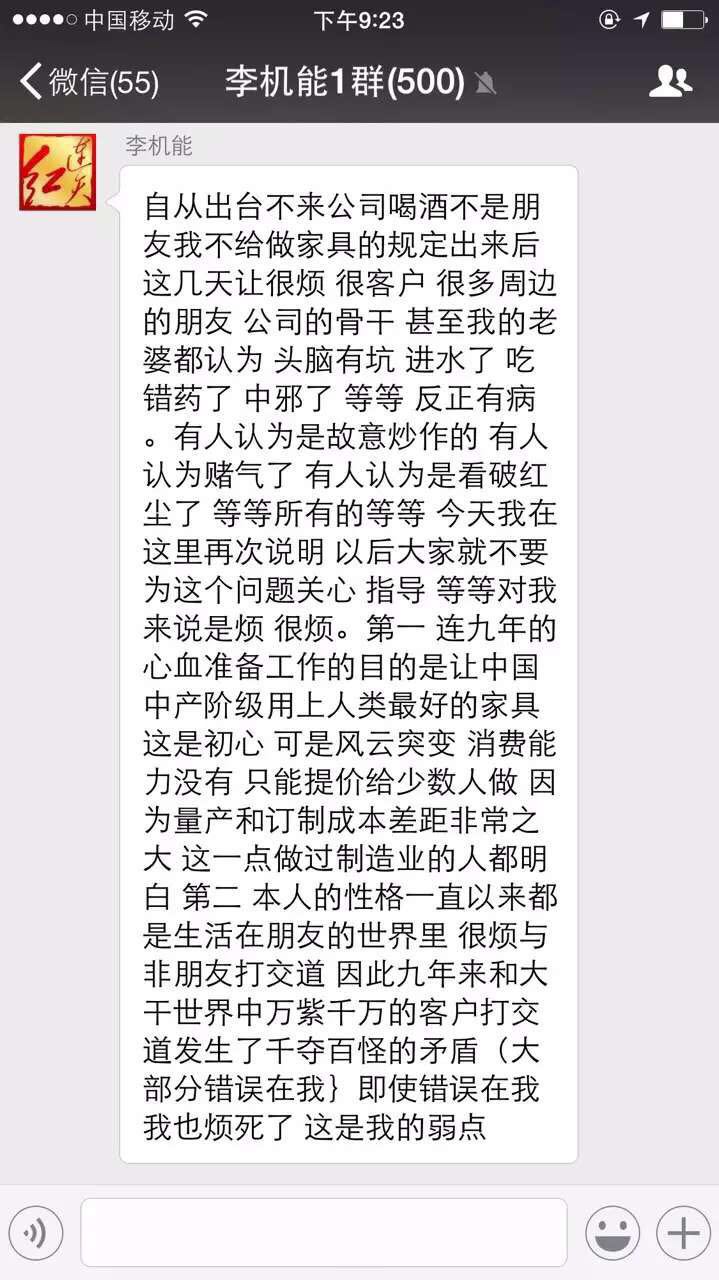Tap 李机能's avatar to view profile

coord(57,172)
